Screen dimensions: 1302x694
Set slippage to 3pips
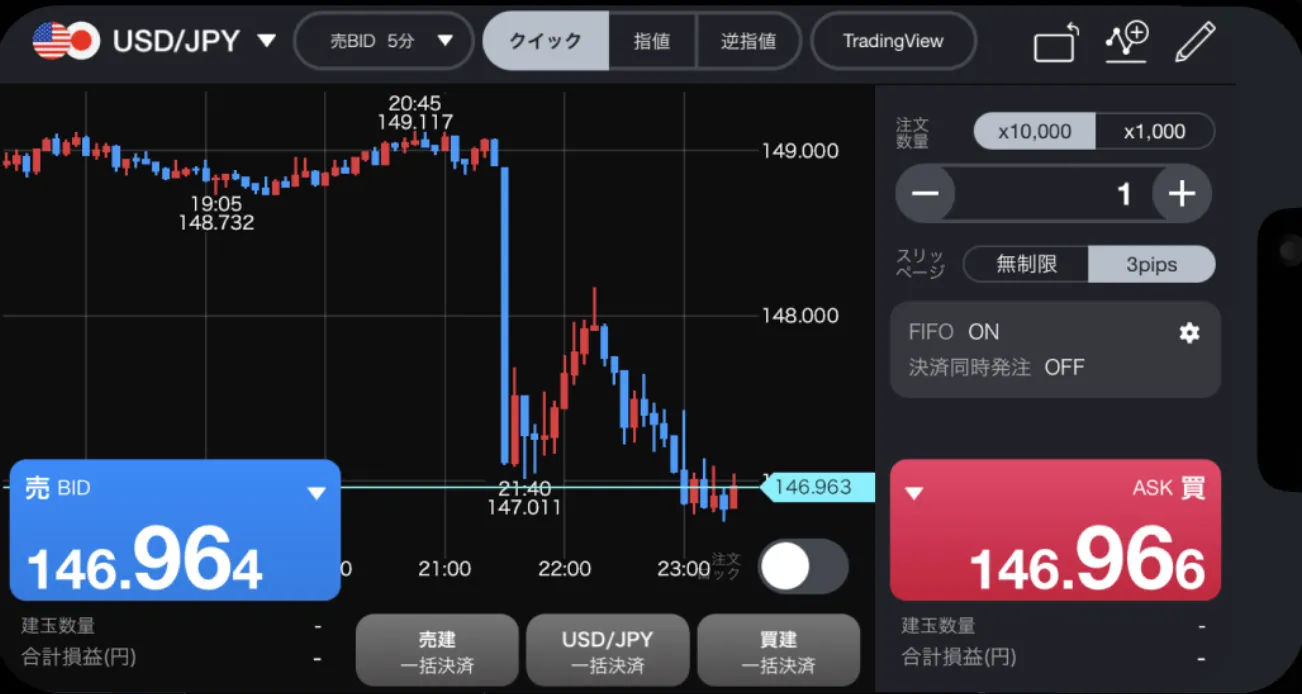(1151, 265)
